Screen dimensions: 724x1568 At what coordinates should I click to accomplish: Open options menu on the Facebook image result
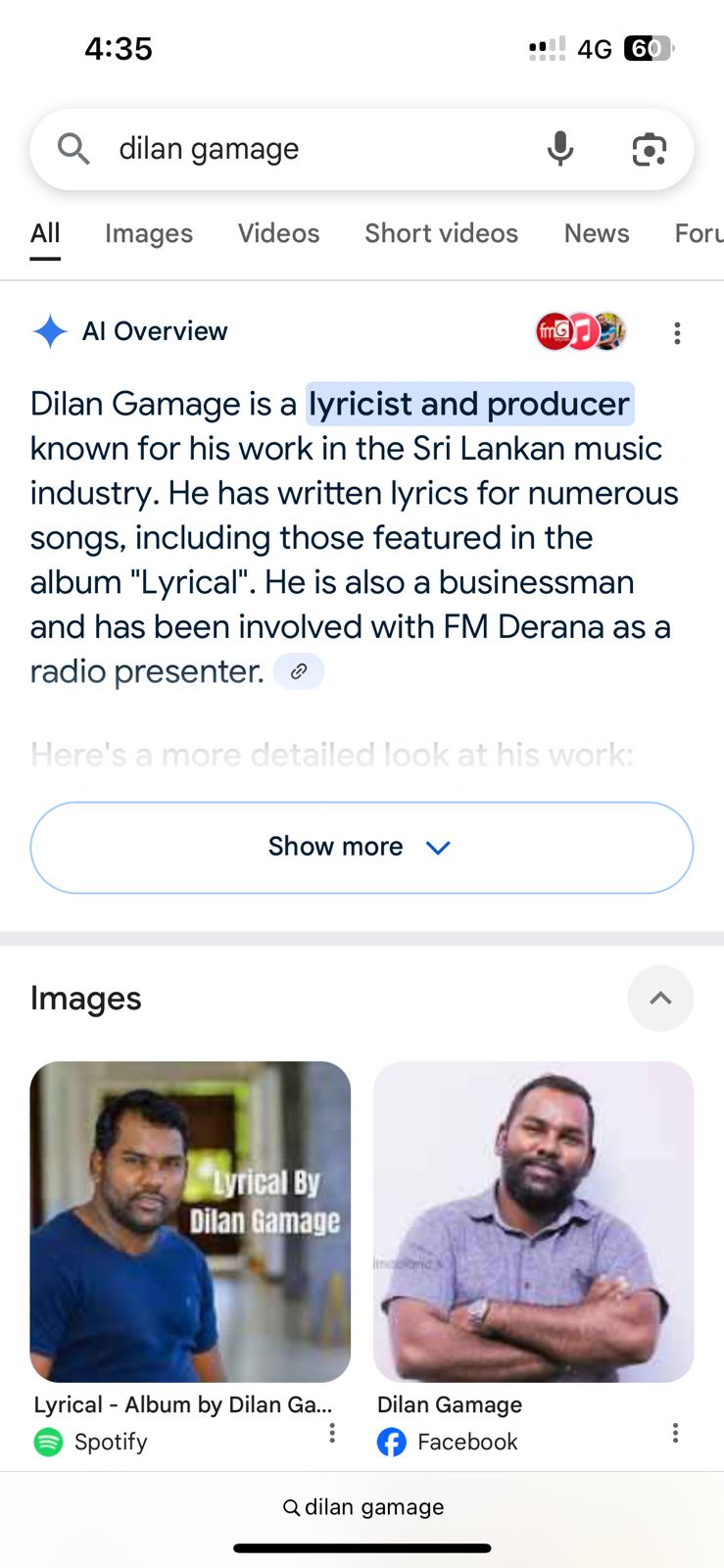(x=675, y=1433)
